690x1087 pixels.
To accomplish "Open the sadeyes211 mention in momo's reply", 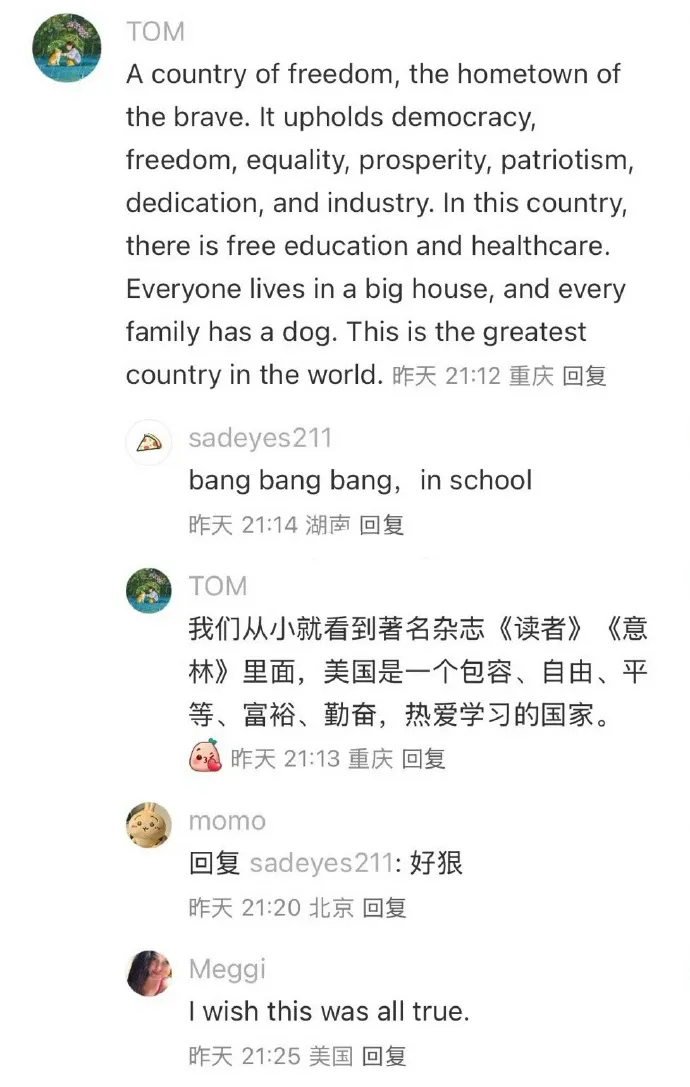I will 322,864.
